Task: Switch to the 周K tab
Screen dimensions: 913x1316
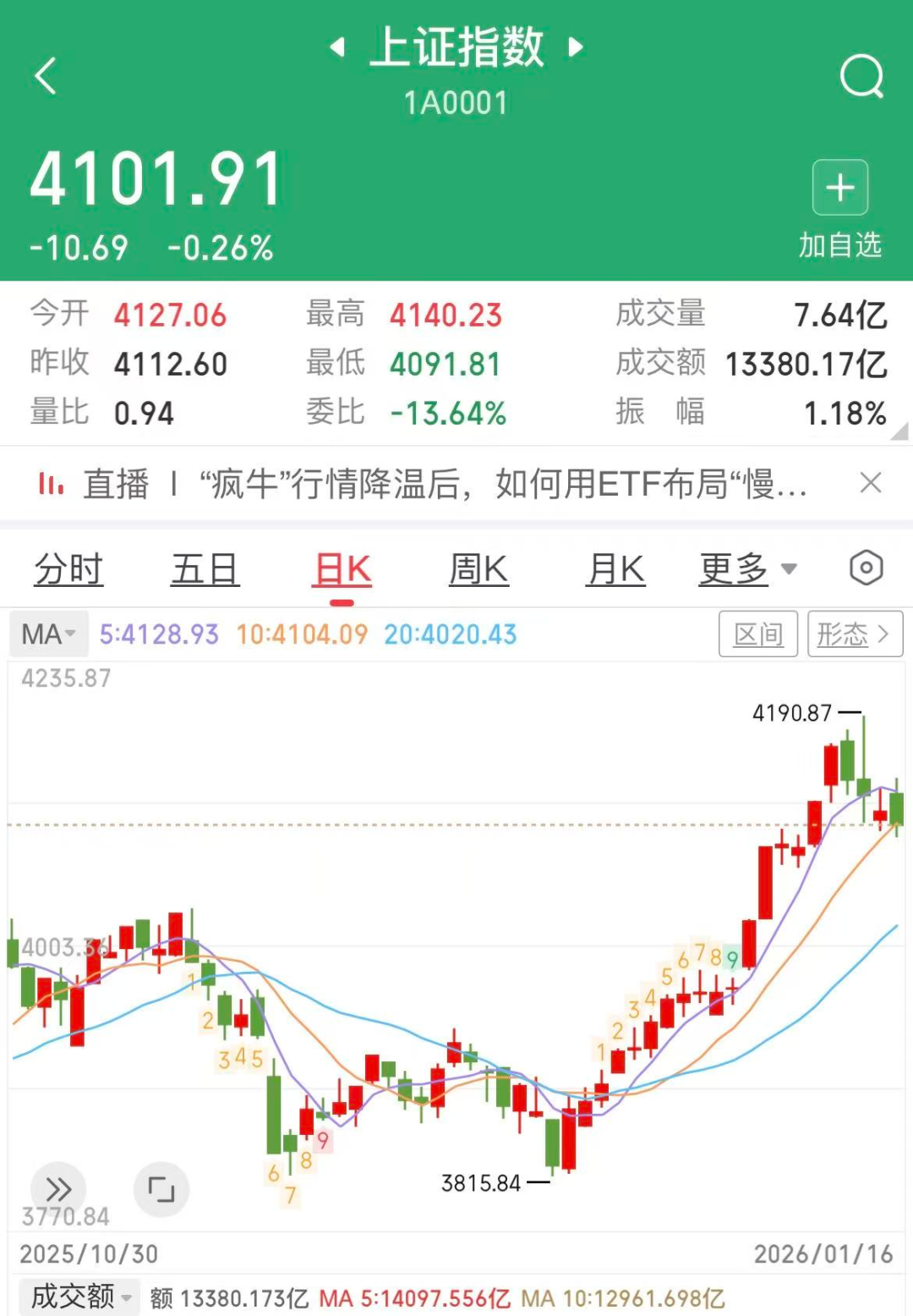Action: (478, 568)
